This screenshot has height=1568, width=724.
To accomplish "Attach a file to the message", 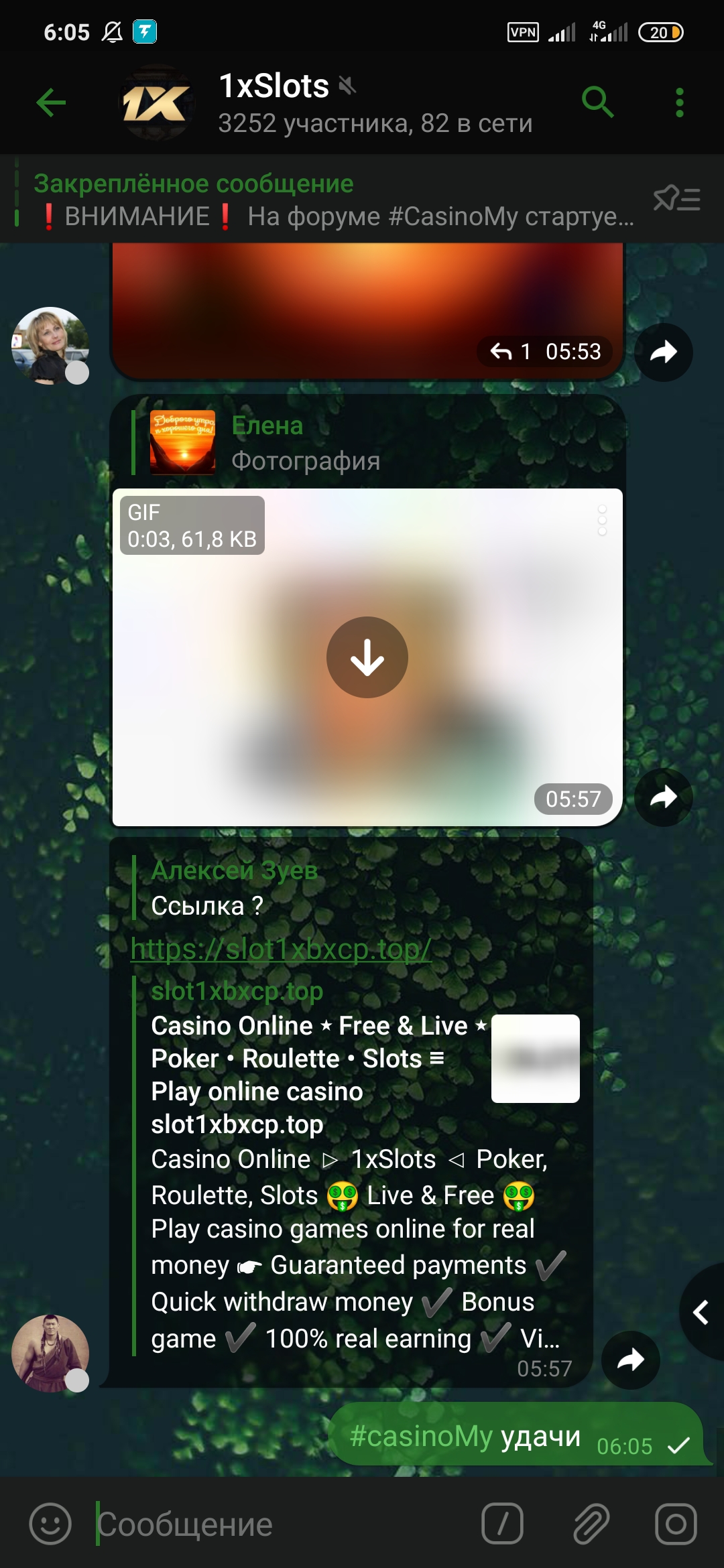I will point(591,1524).
